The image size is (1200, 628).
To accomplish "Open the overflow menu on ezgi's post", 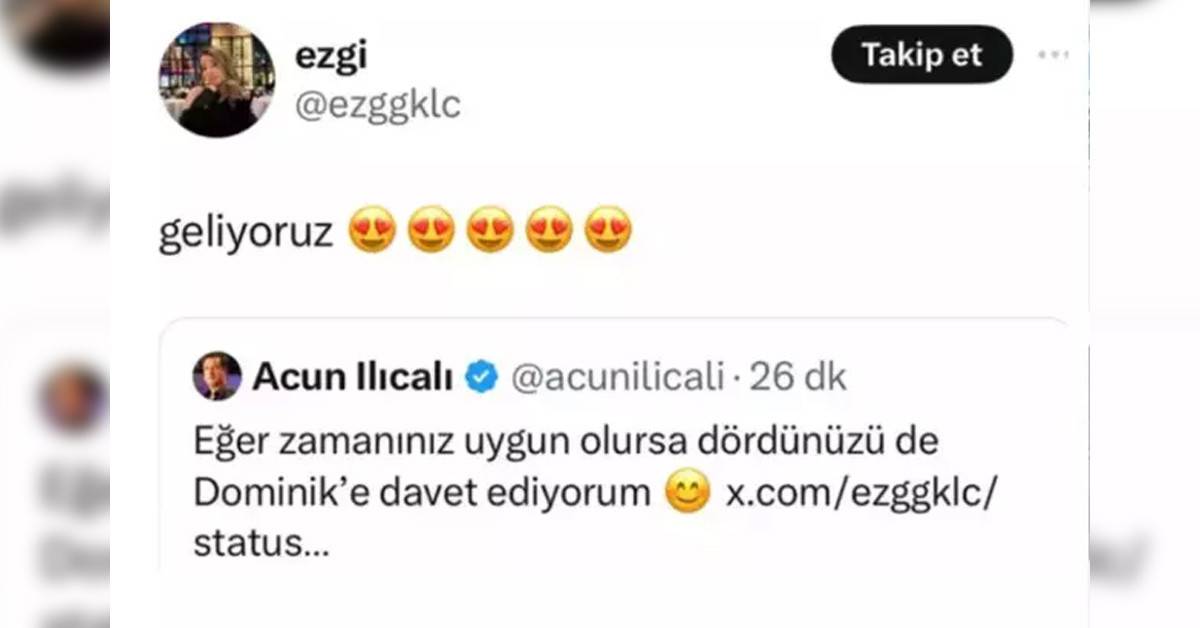I will 1053,54.
